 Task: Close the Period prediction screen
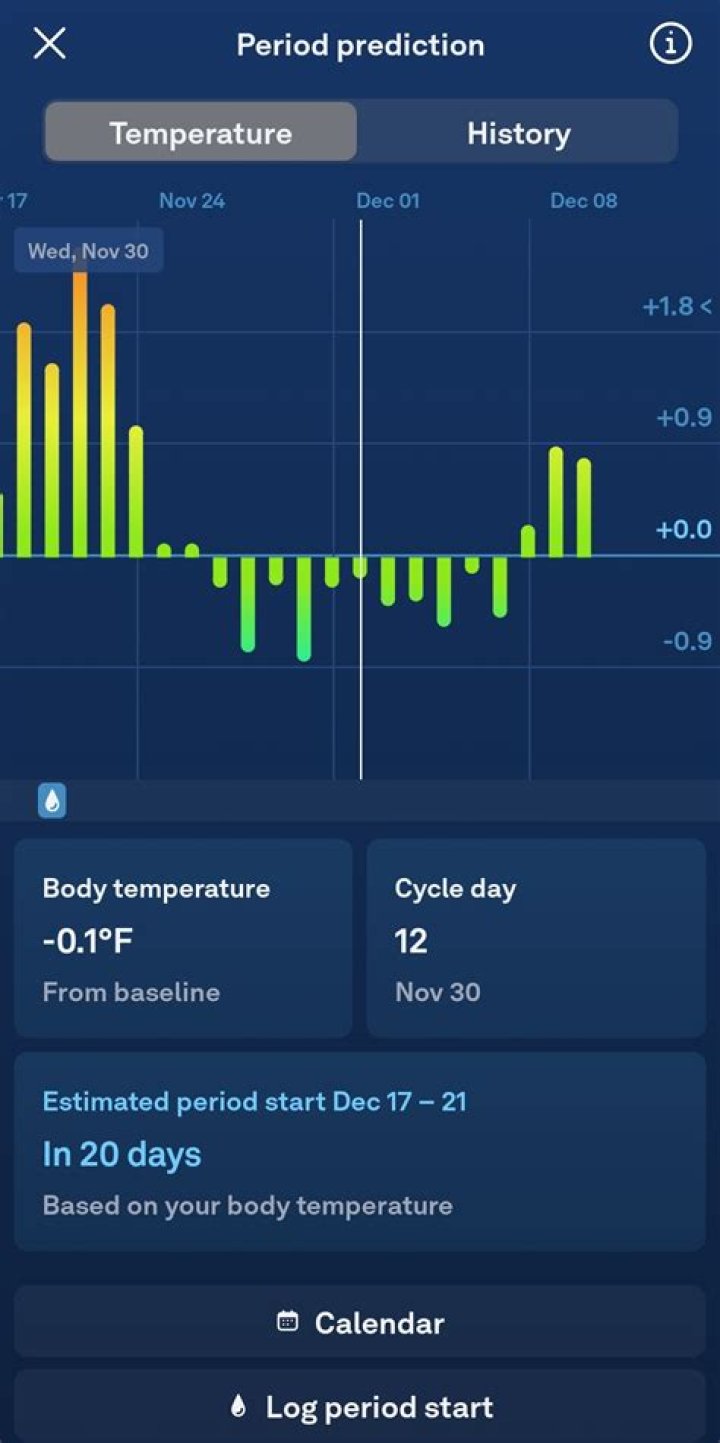[x=49, y=44]
